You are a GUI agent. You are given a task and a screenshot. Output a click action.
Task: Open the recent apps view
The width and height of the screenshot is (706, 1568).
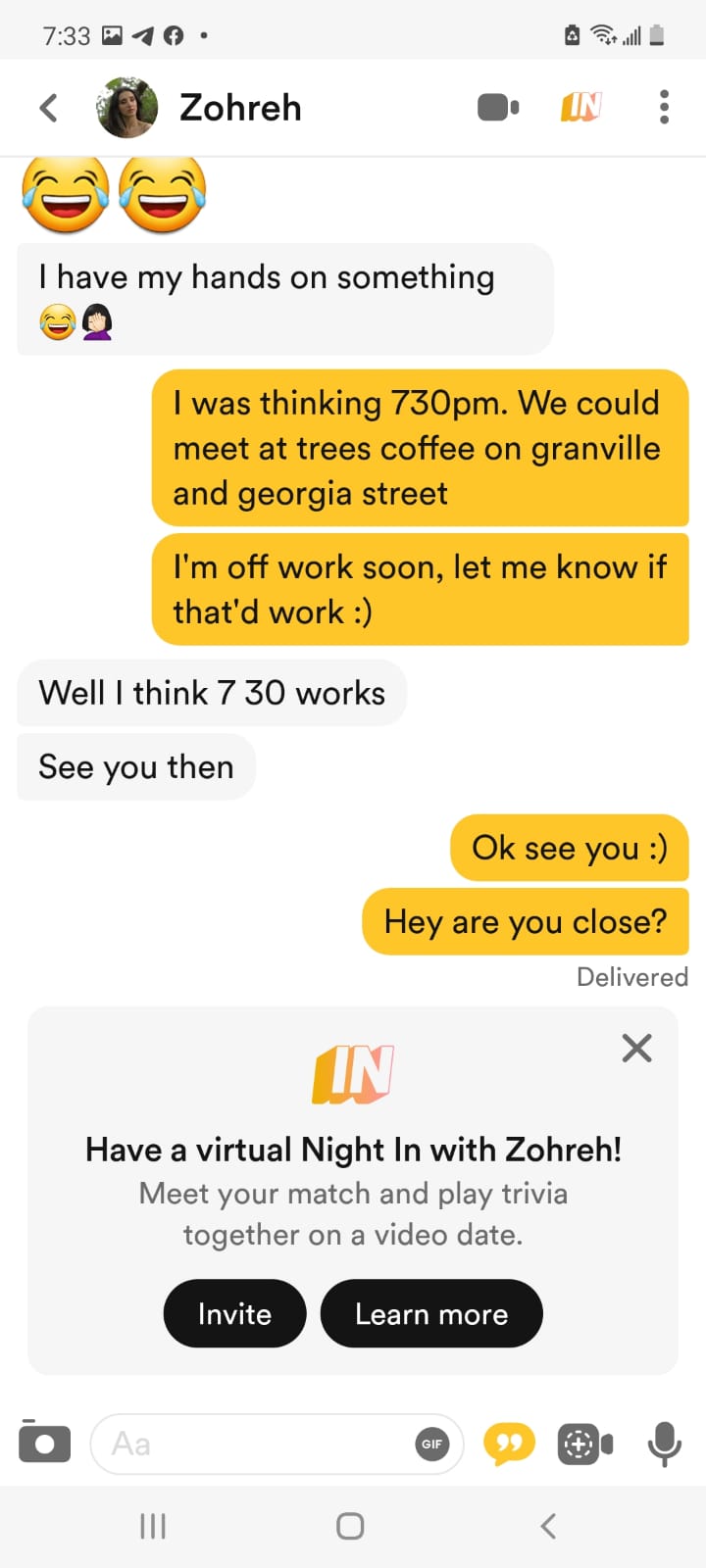coord(153,1526)
